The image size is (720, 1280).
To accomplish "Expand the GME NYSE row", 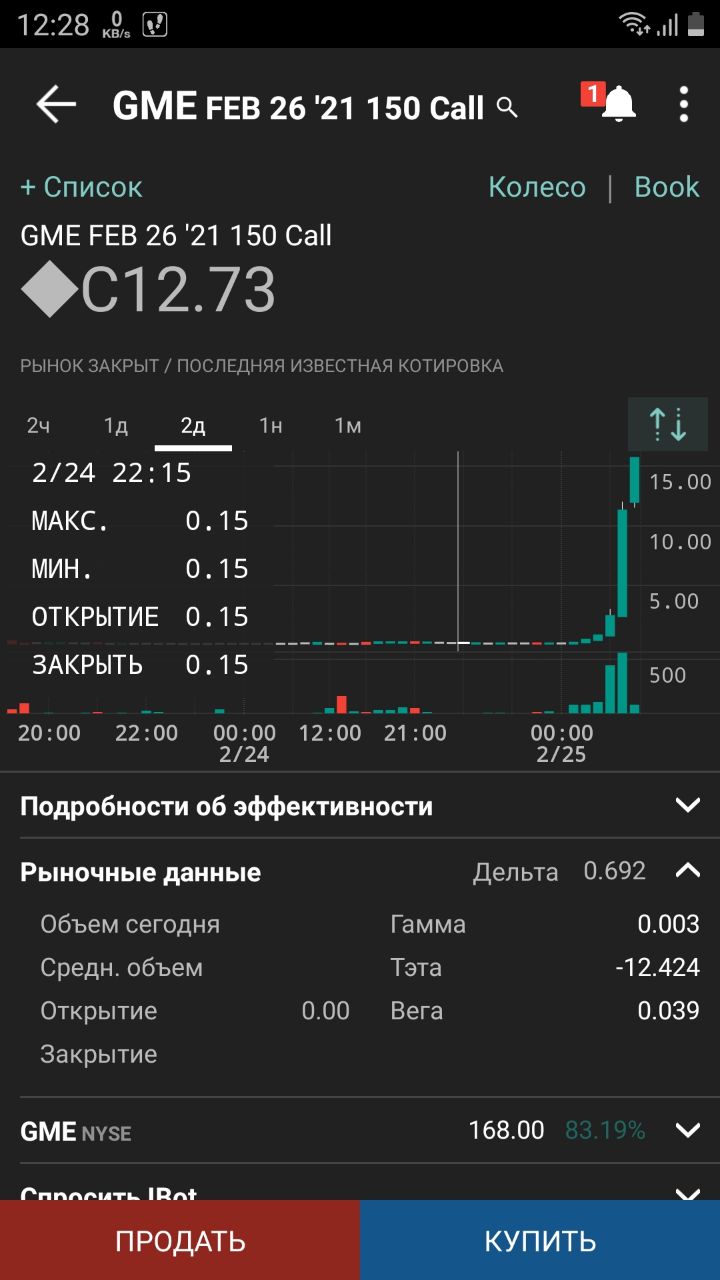I will pyautogui.click(x=360, y=1131).
